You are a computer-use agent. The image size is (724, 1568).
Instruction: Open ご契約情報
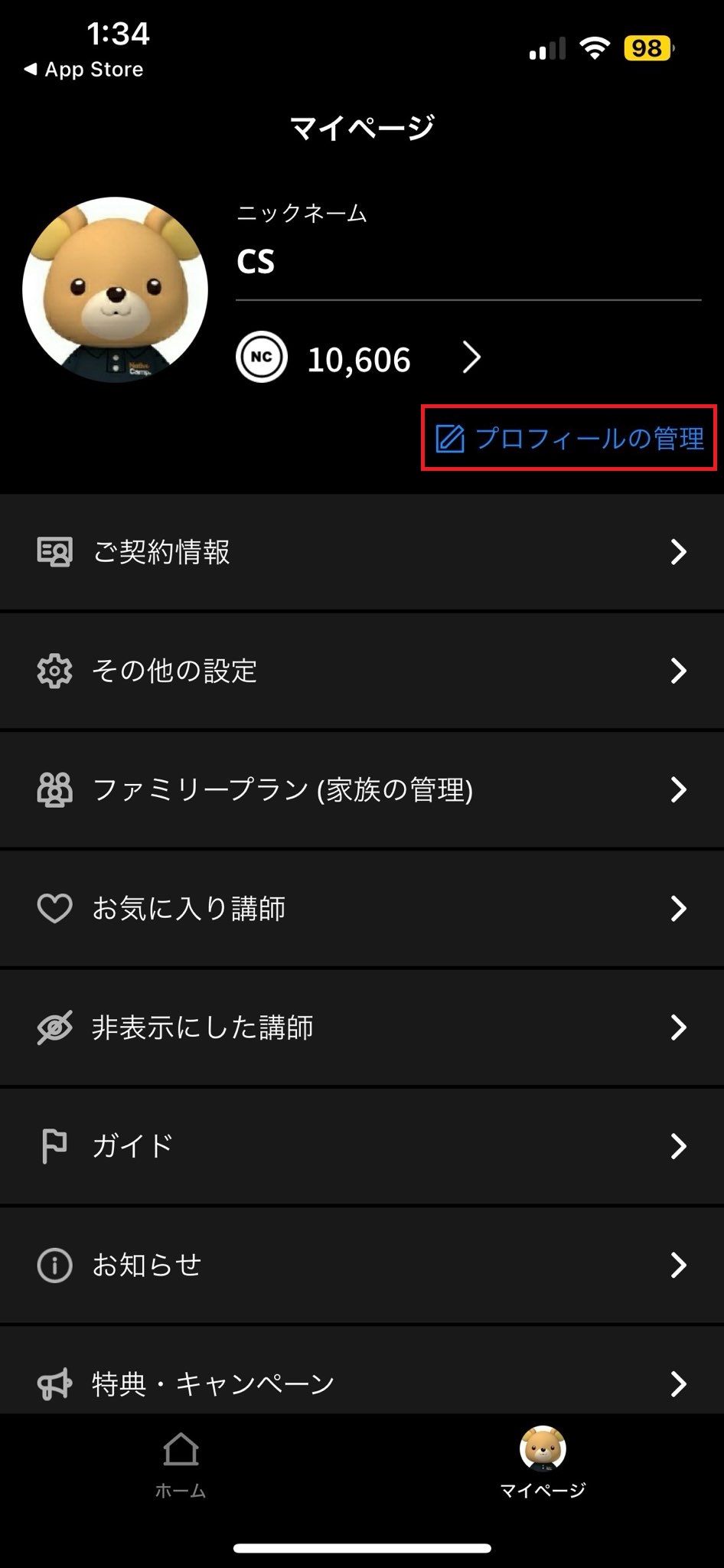coord(362,551)
